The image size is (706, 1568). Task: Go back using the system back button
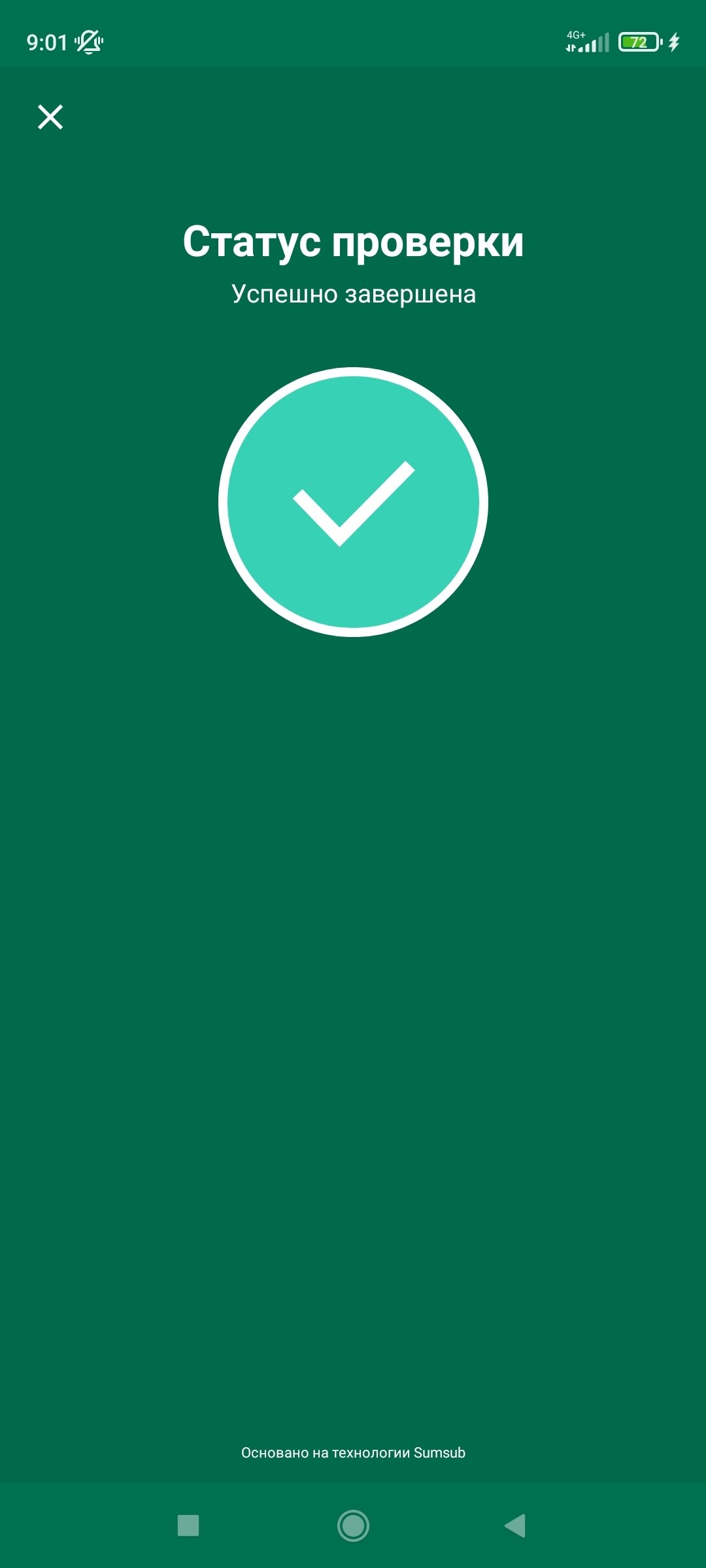tap(516, 1526)
